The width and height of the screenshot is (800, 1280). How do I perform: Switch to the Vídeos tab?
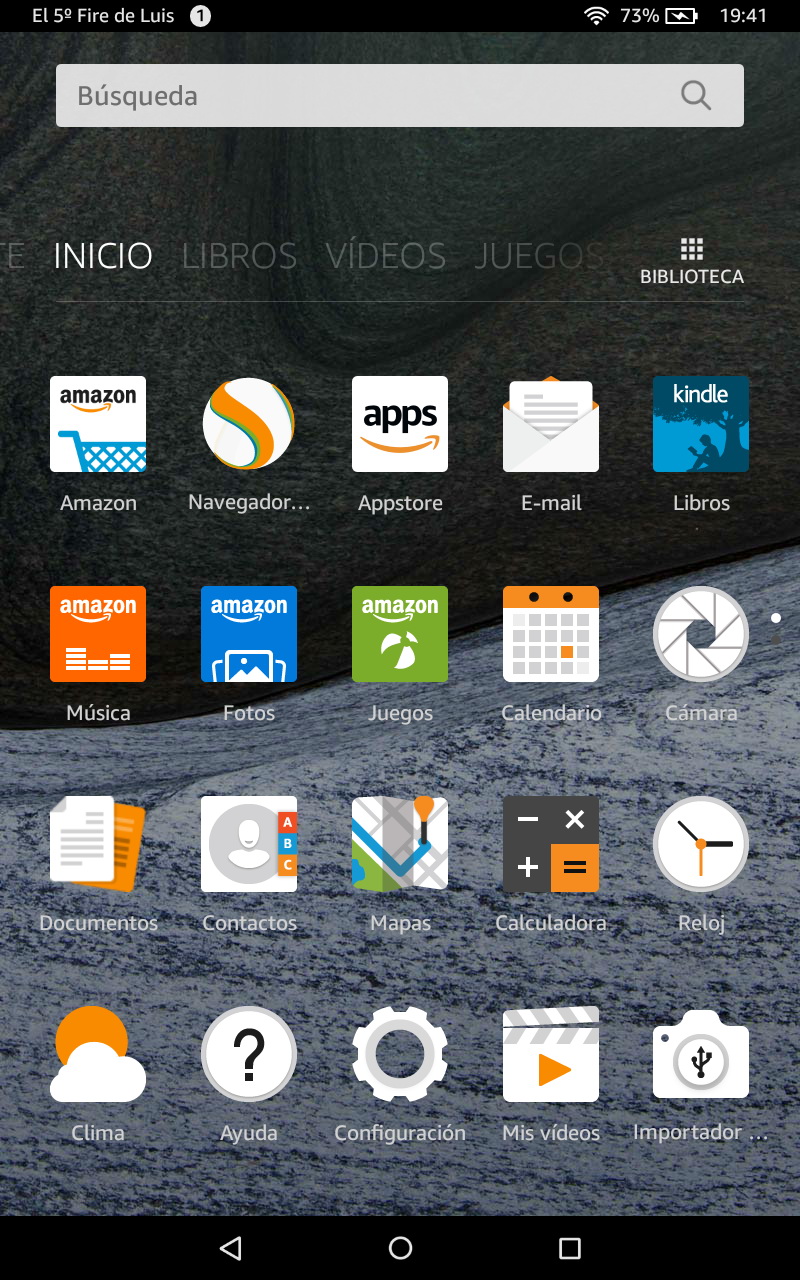(386, 256)
